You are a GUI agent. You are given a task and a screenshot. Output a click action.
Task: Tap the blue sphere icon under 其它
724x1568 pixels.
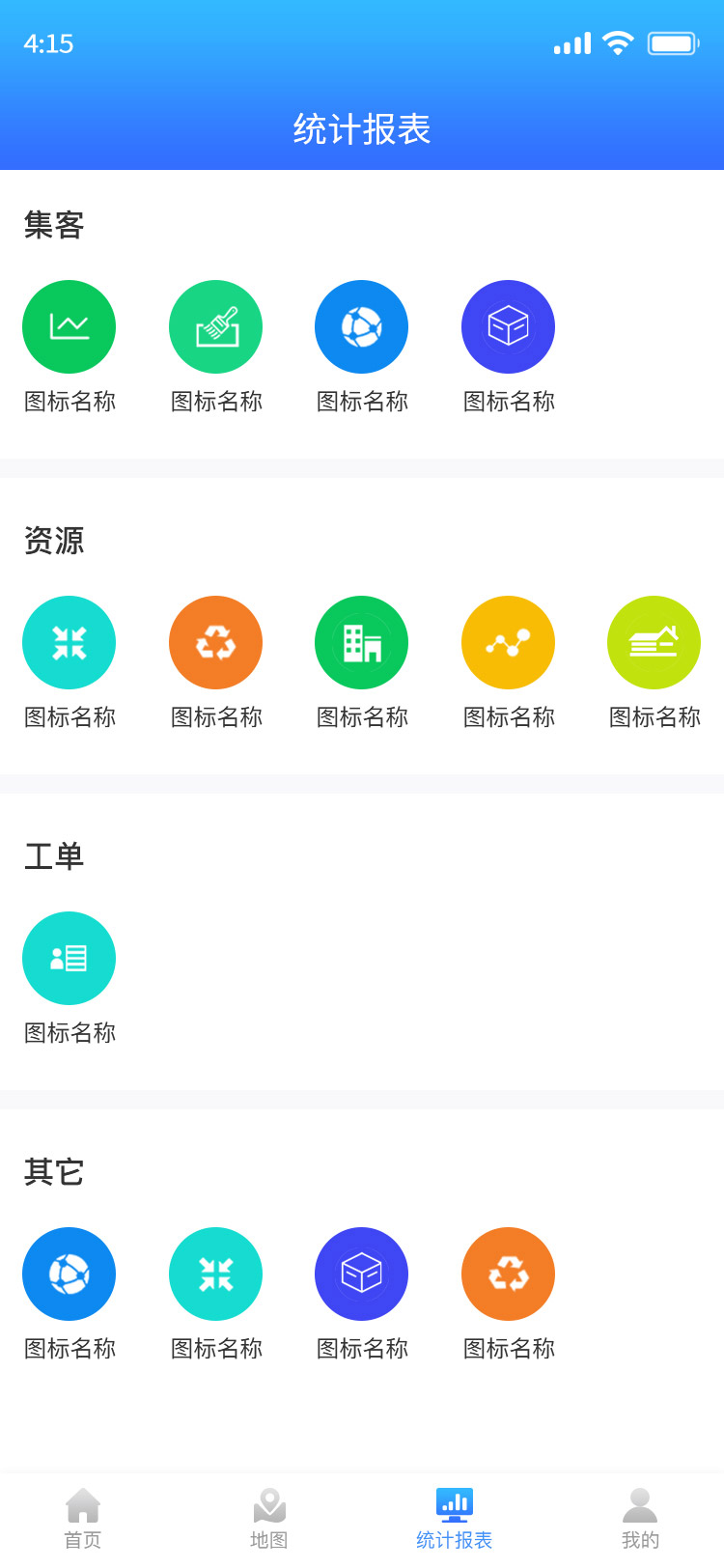[70, 1274]
